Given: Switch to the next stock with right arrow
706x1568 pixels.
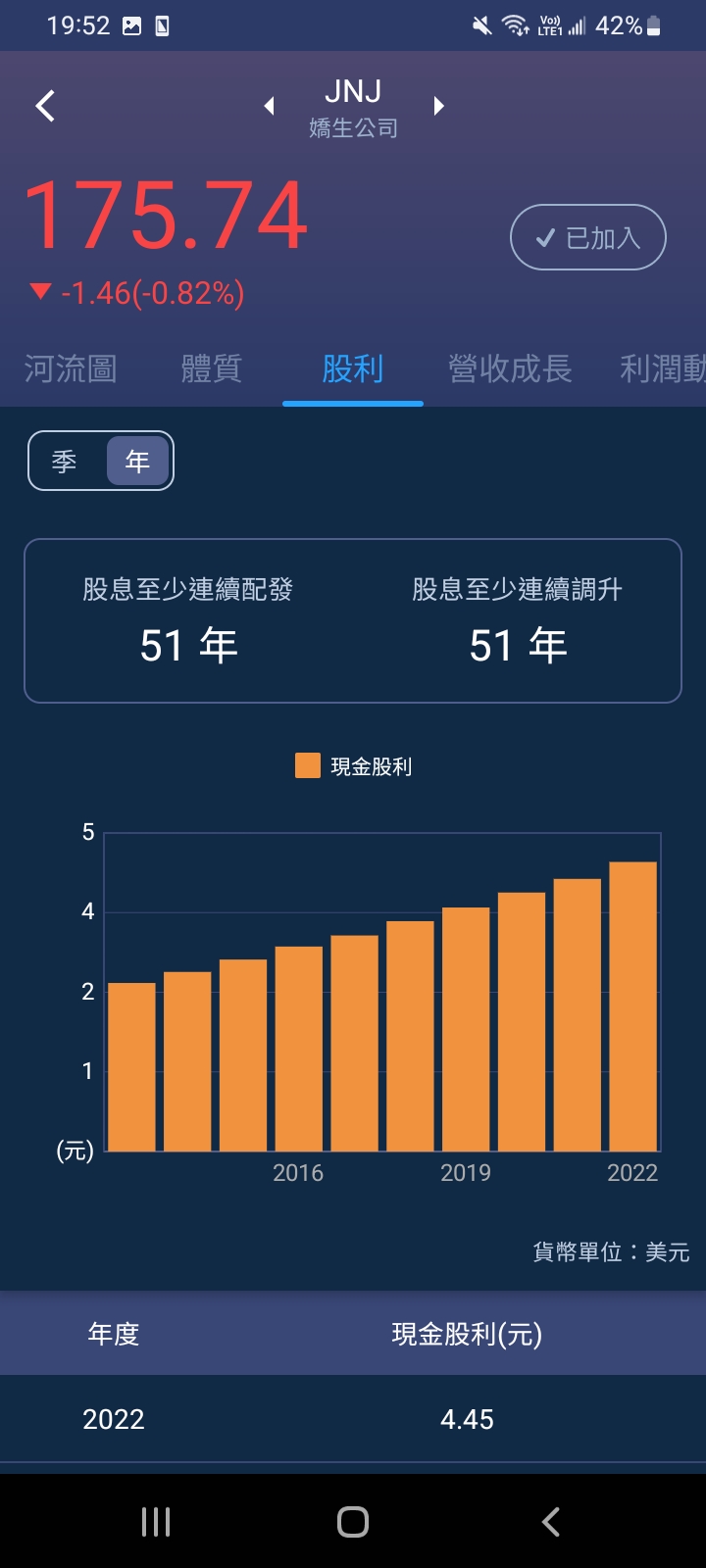Looking at the screenshot, I should pyautogui.click(x=438, y=106).
